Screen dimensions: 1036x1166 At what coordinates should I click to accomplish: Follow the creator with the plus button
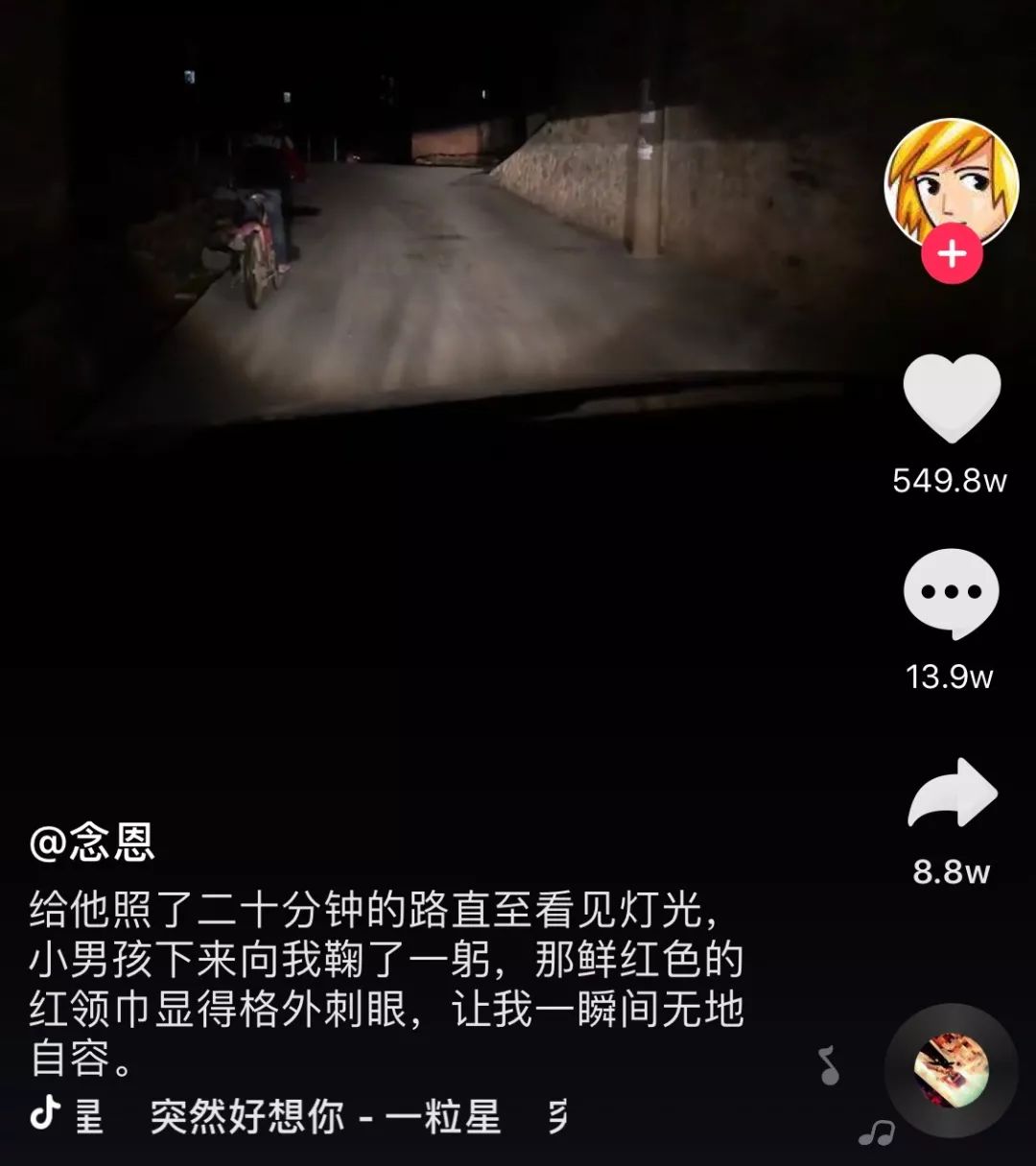952,254
